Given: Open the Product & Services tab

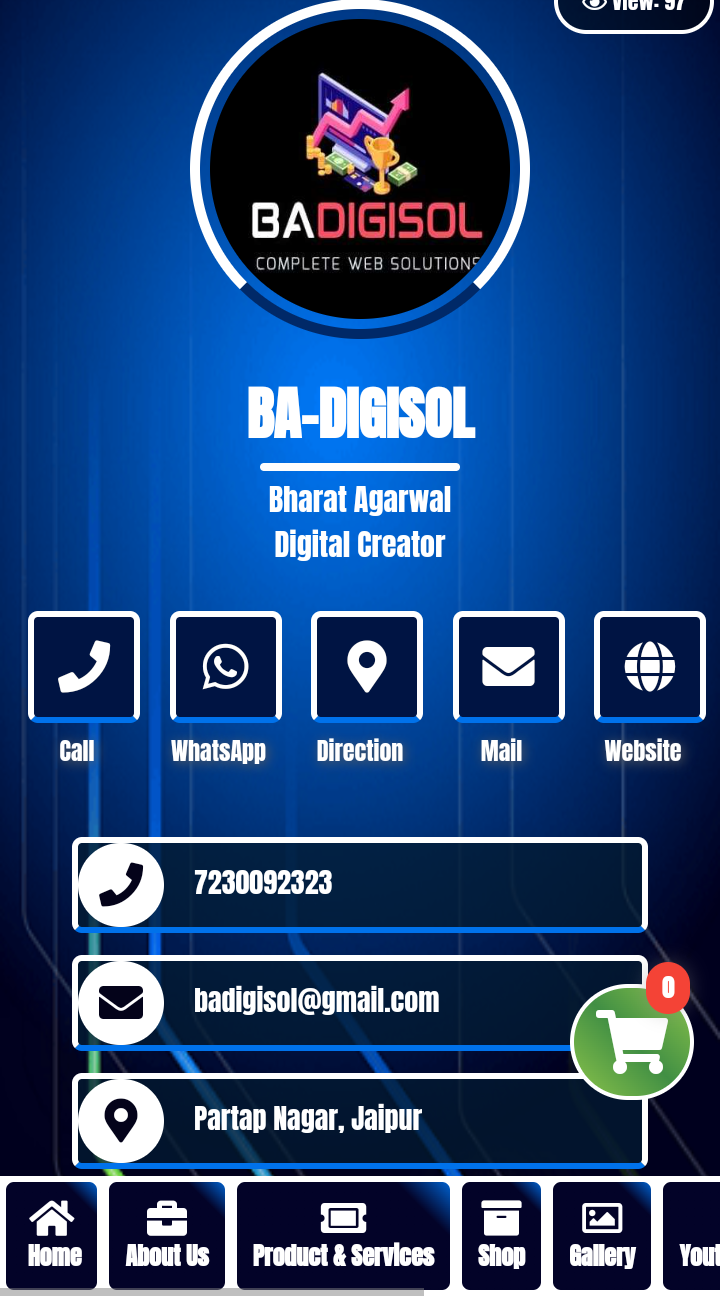Looking at the screenshot, I should pos(344,1236).
